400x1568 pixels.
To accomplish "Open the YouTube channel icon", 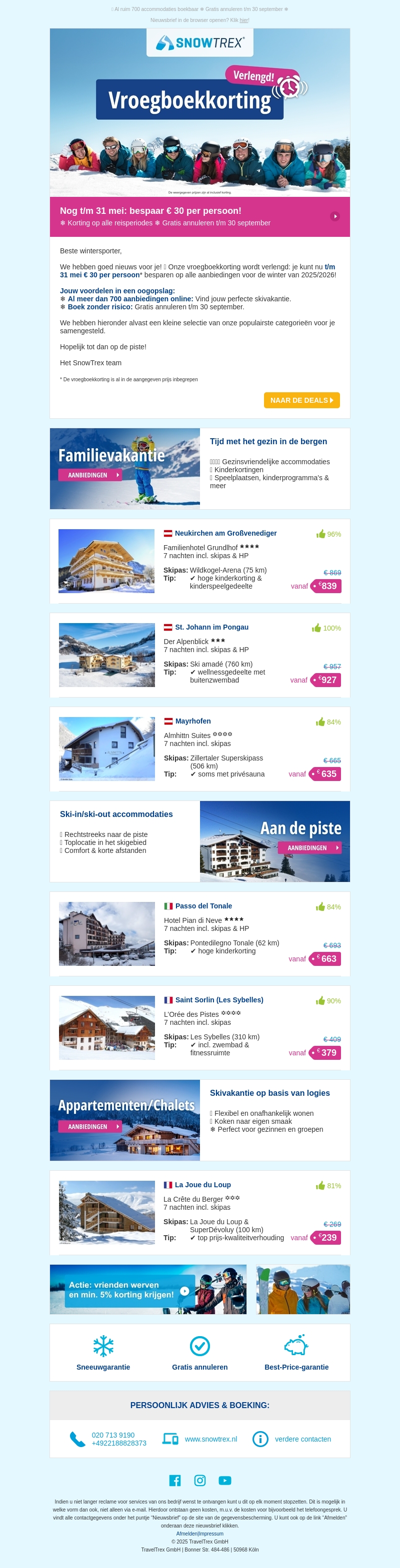I will click(x=224, y=1481).
